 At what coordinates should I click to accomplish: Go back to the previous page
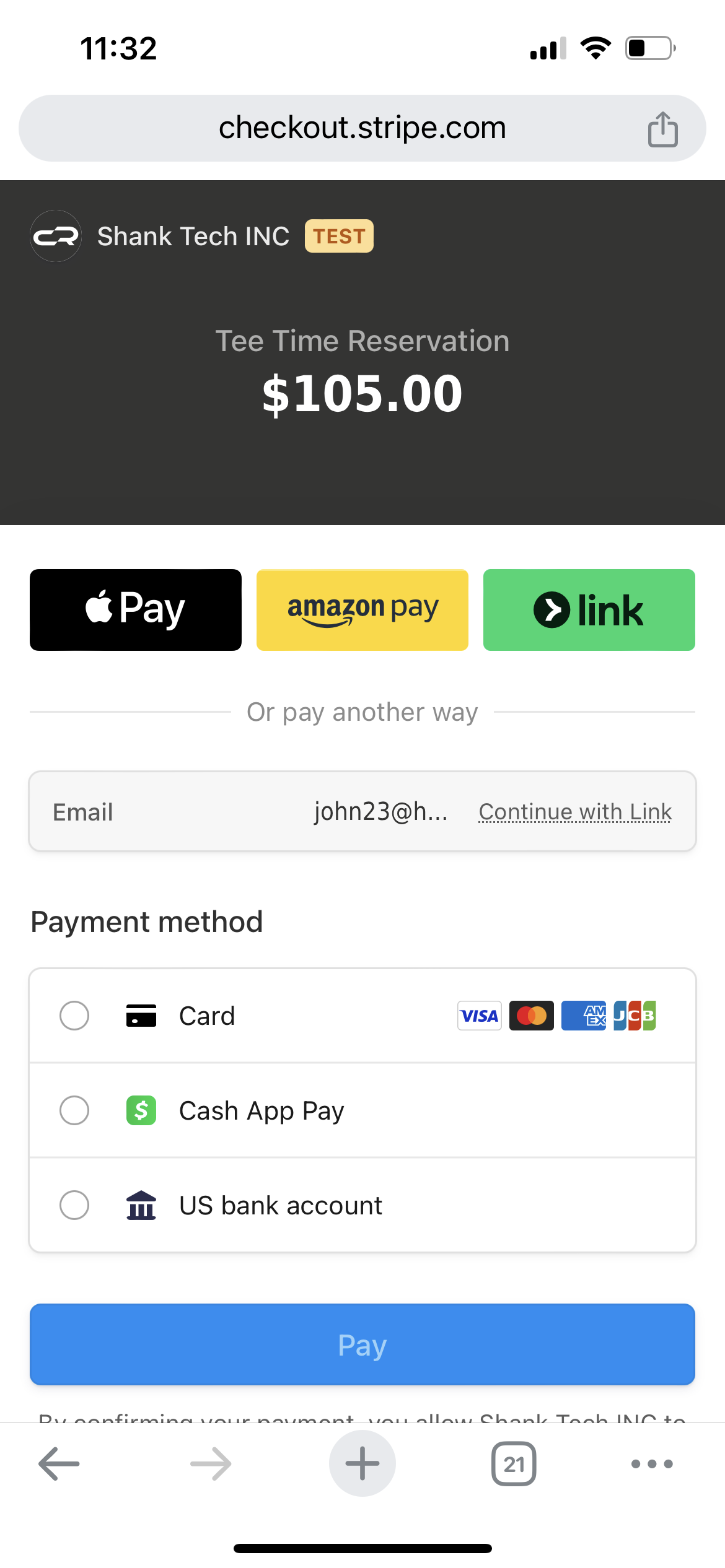[59, 1464]
